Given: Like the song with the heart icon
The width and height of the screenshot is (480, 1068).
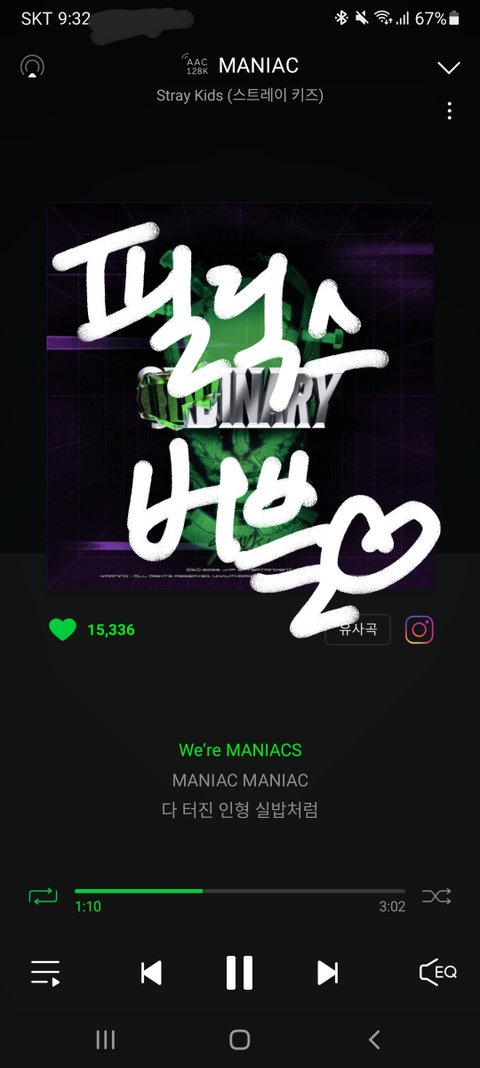Looking at the screenshot, I should (x=63, y=629).
